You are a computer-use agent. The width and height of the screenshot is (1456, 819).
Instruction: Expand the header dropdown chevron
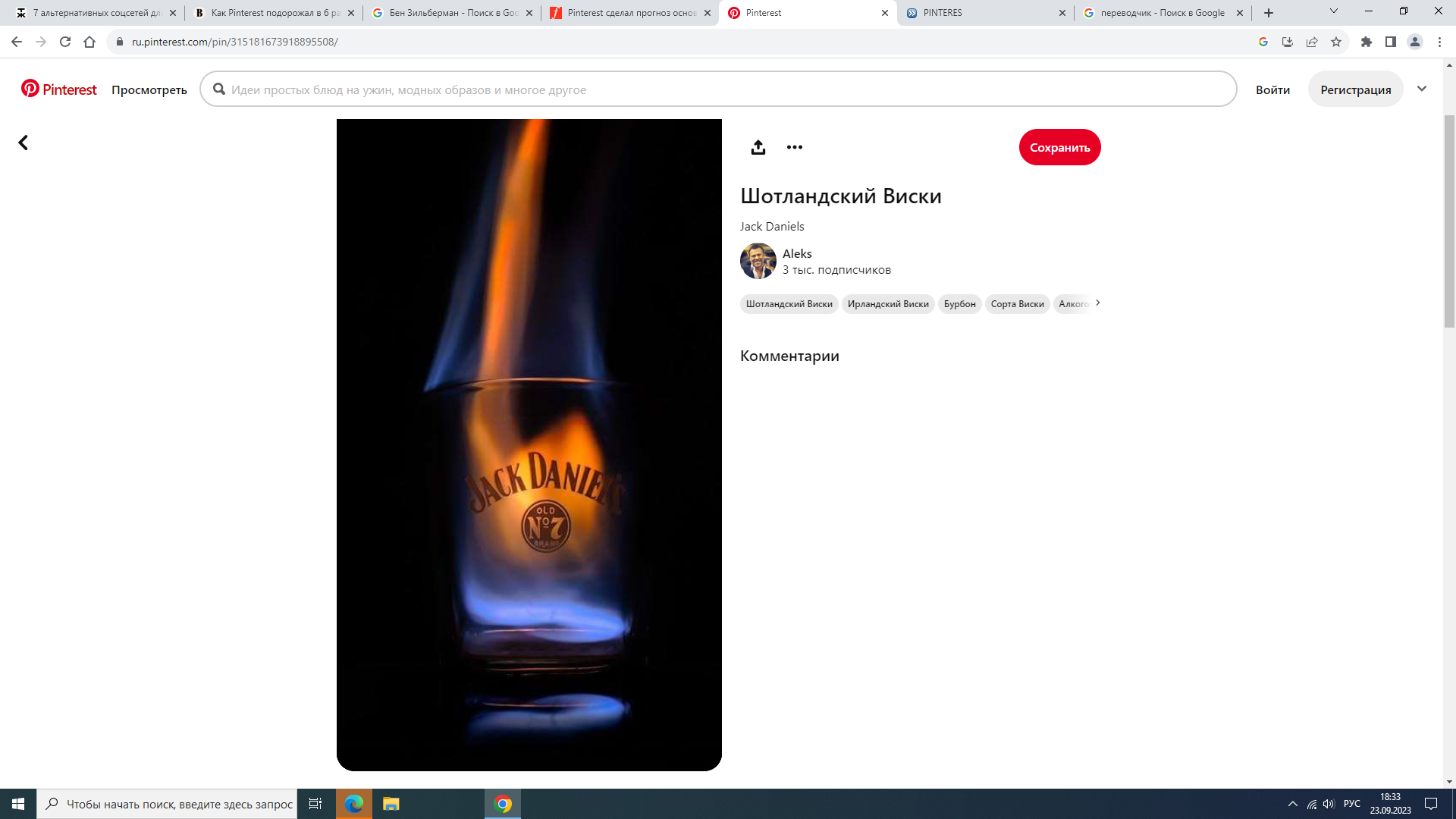(1421, 89)
